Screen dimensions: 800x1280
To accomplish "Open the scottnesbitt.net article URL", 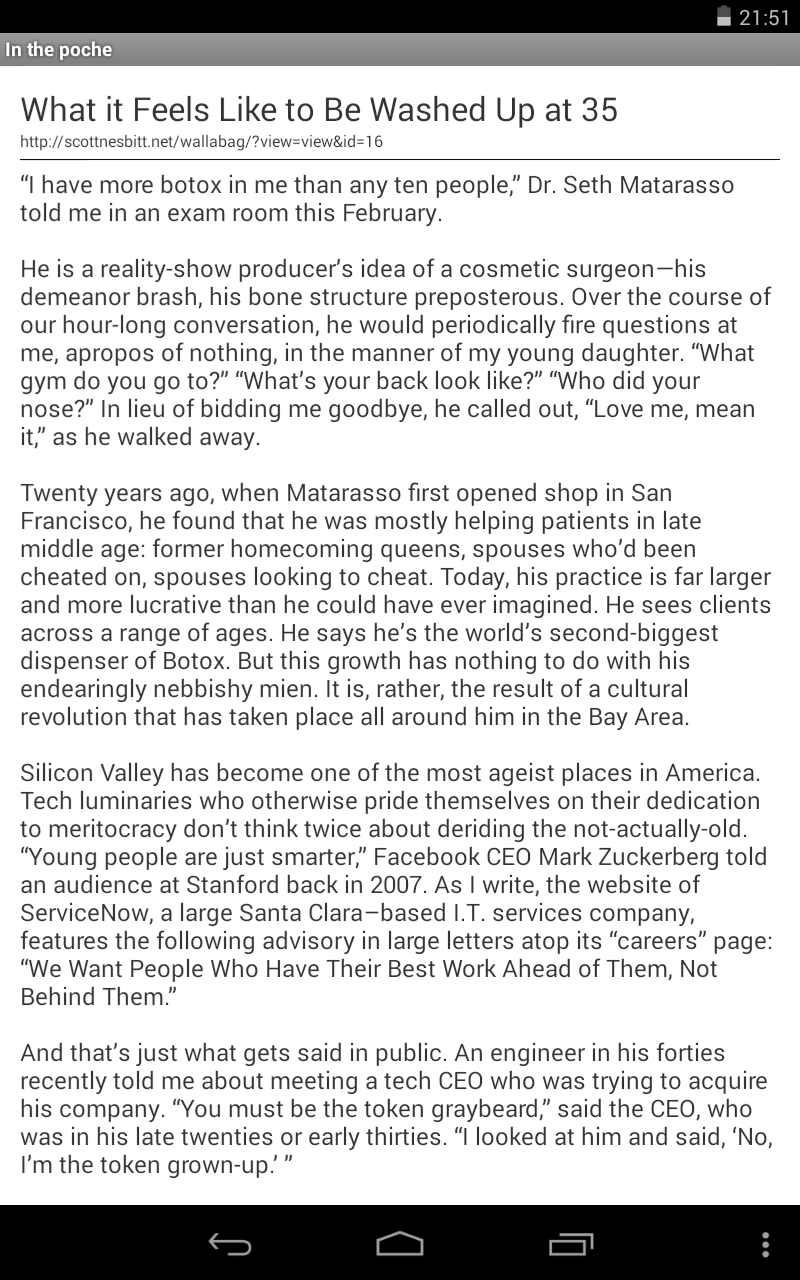I will click(x=201, y=141).
